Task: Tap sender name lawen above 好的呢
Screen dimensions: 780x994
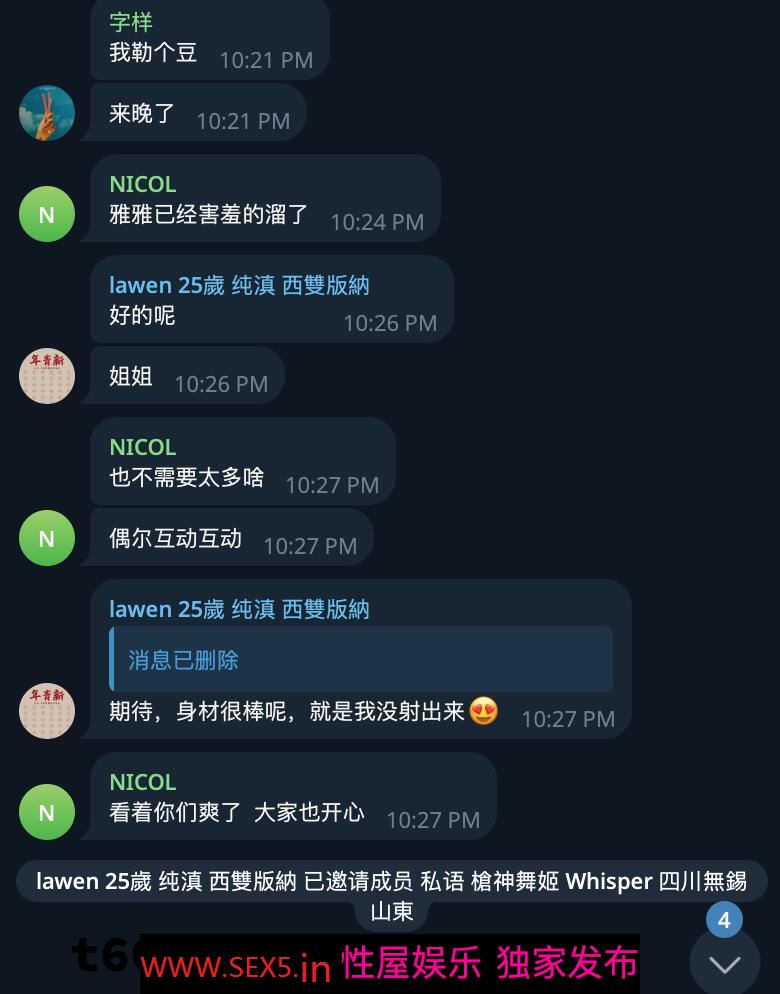Action: (239, 285)
